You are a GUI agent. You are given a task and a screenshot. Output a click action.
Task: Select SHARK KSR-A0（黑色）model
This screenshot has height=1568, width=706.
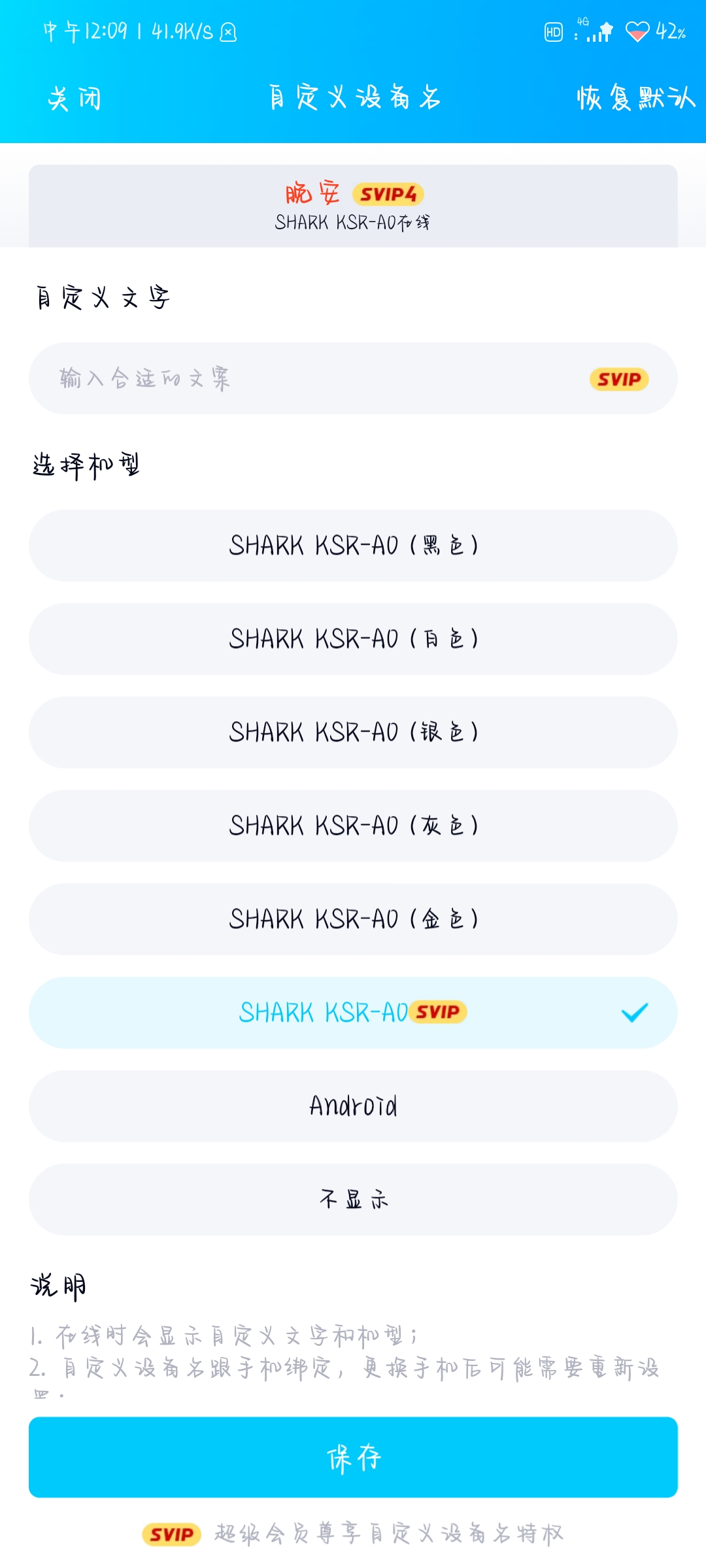[x=353, y=546]
